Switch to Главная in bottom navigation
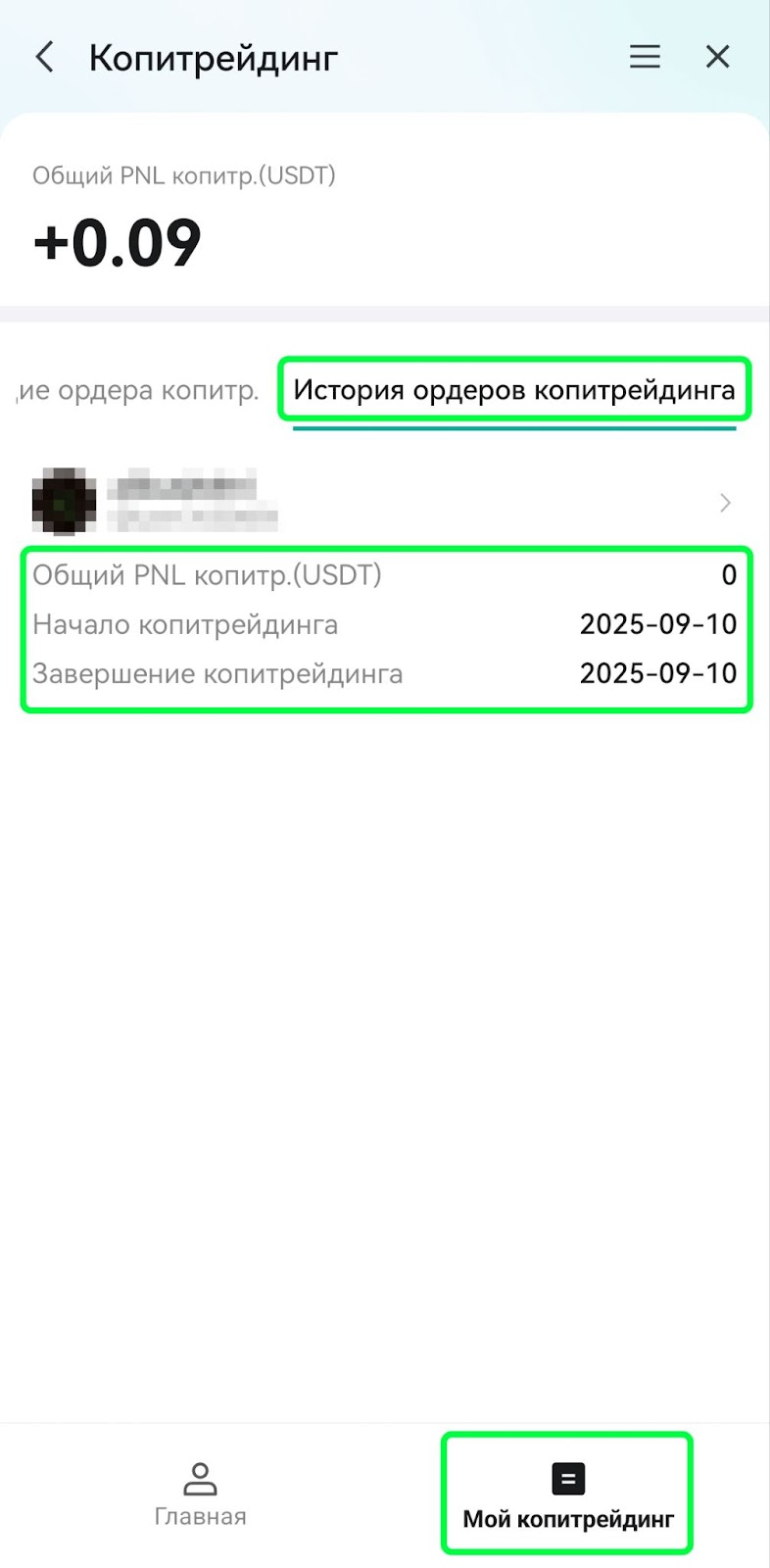 pyautogui.click(x=200, y=1494)
